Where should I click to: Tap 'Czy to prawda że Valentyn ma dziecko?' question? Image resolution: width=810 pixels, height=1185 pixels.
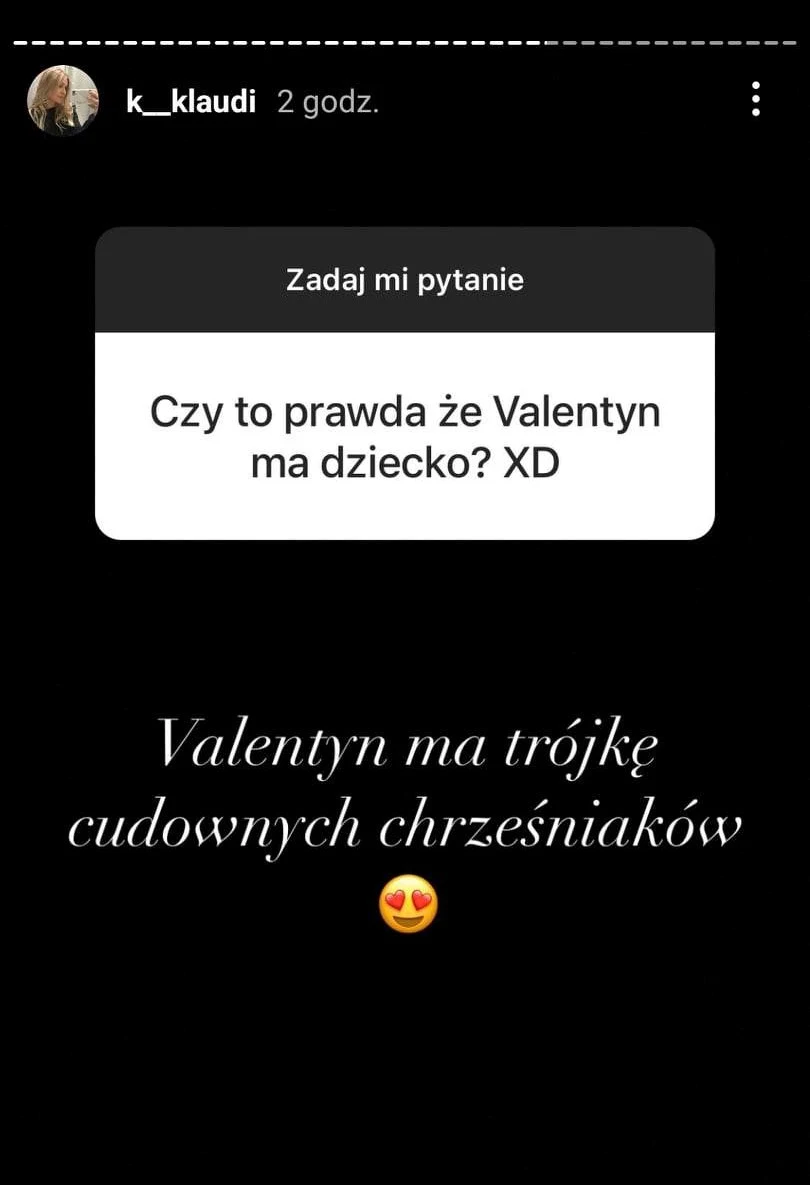coord(405,435)
